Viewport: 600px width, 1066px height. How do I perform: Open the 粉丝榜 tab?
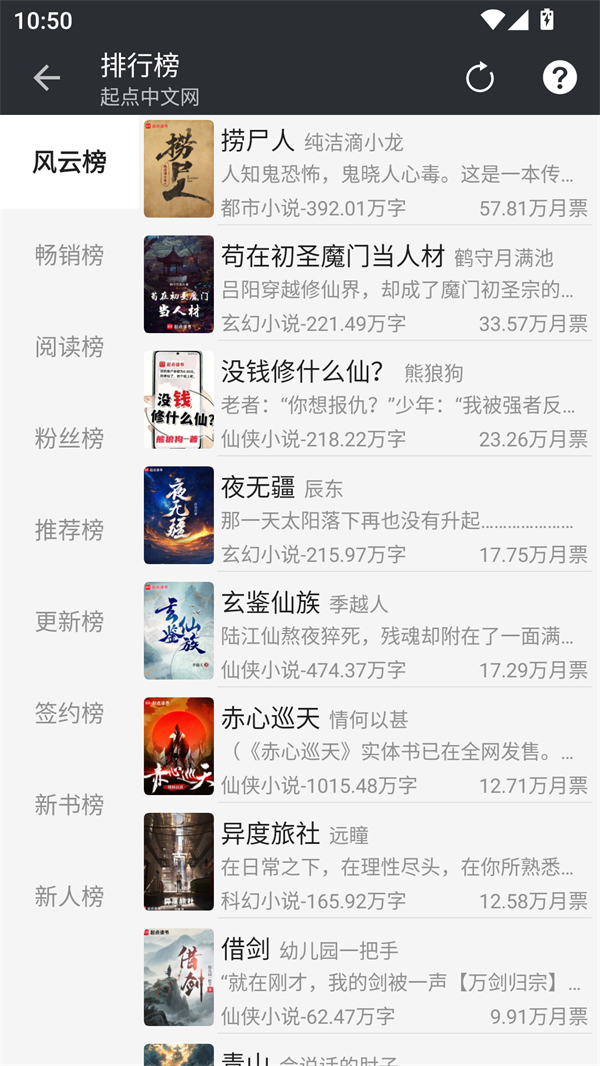69,438
